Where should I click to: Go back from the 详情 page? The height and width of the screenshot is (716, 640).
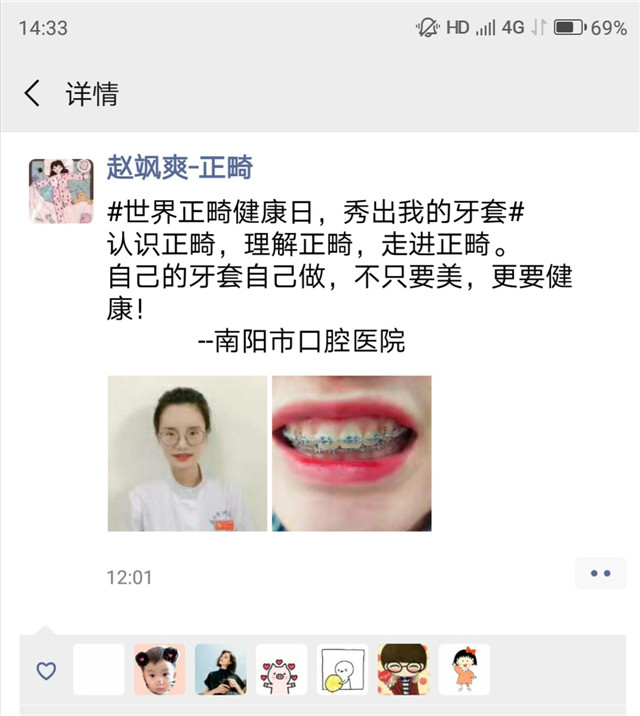point(33,94)
